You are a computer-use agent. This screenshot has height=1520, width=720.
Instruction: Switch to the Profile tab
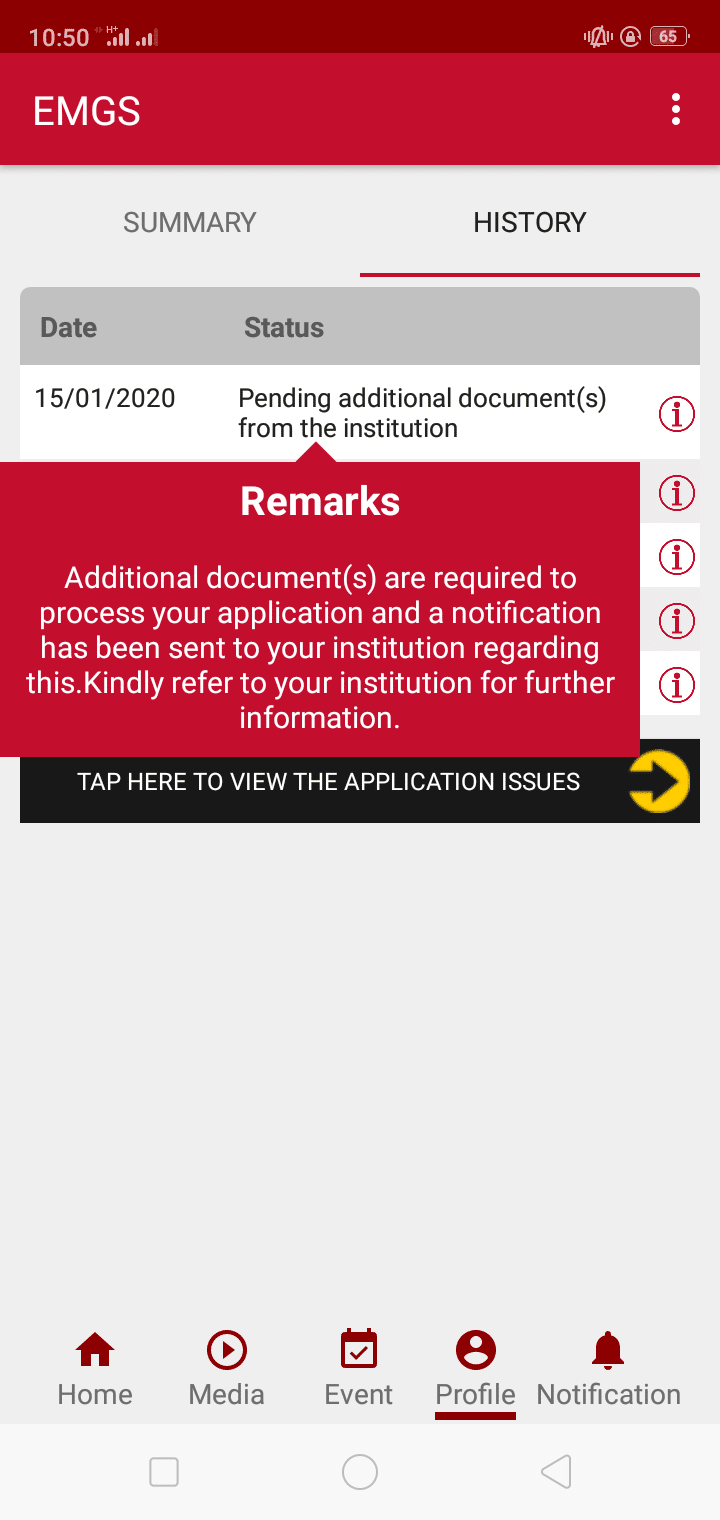pos(476,1370)
